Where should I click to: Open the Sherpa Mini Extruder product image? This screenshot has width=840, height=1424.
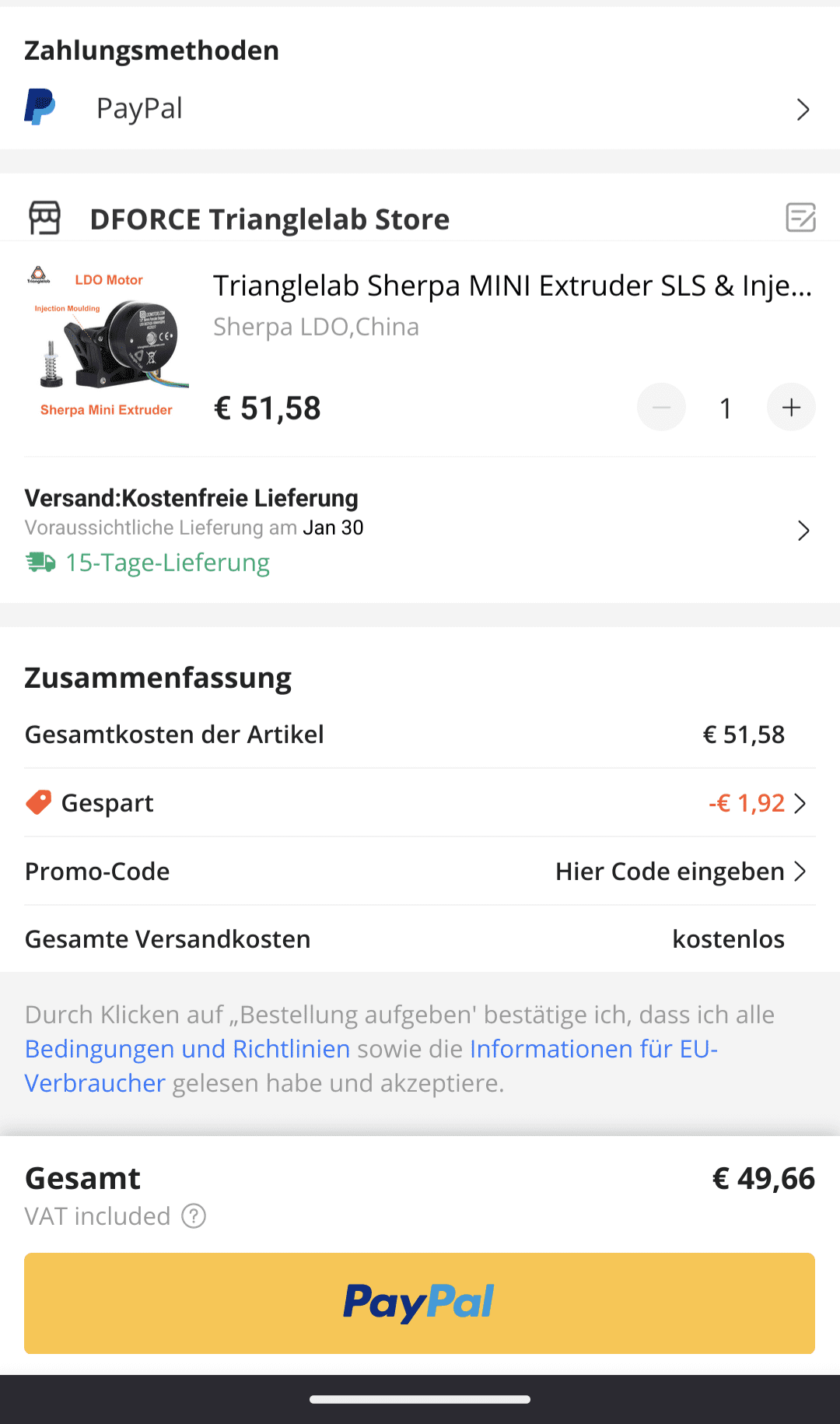coord(107,342)
